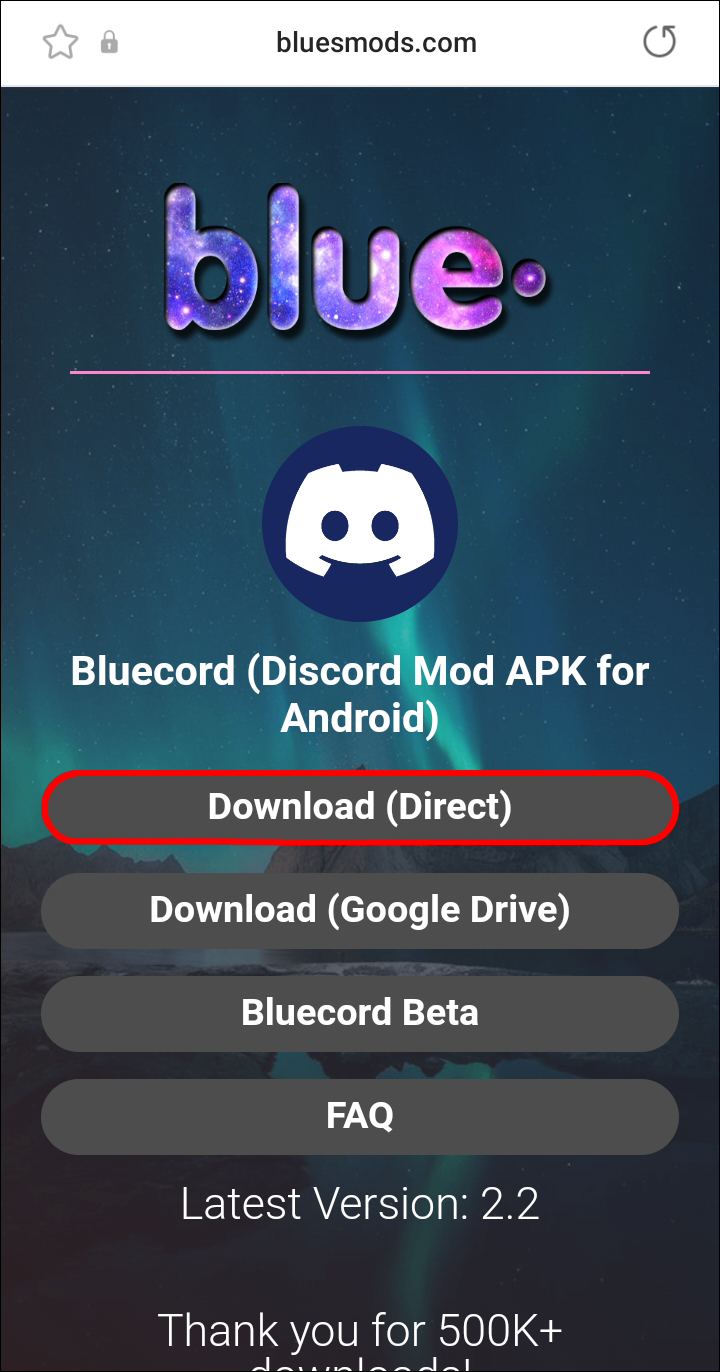Open Bluecord Beta
Screen dimensions: 720x1372
coord(360,1013)
